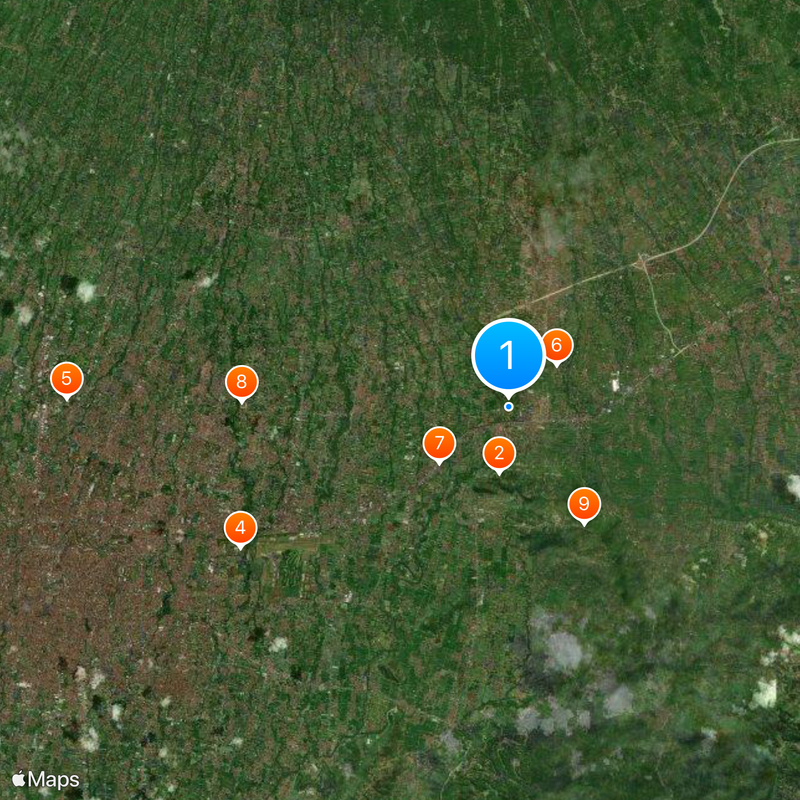Select map pin number 8
The width and height of the screenshot is (800, 800).
coord(241,382)
